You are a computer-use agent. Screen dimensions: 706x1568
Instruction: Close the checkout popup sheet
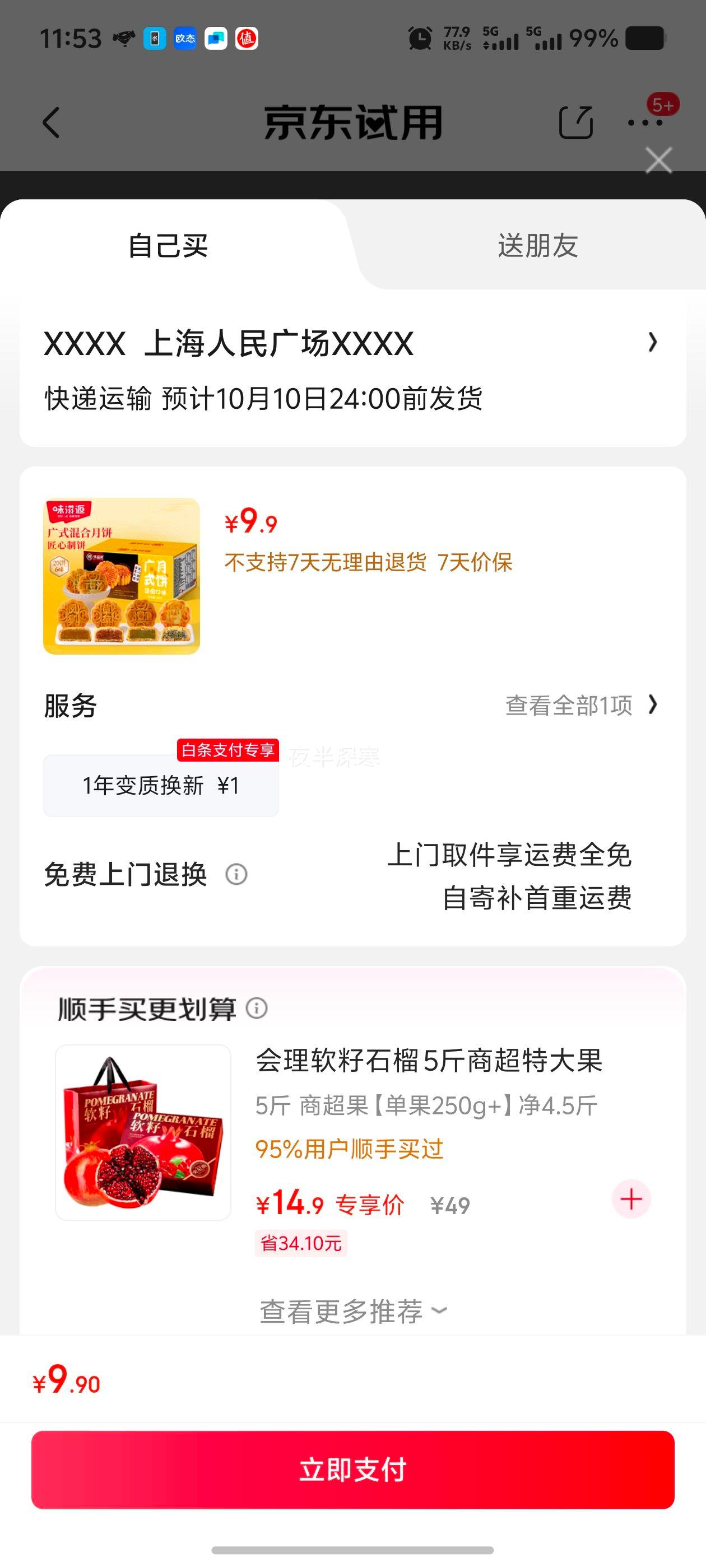coord(658,161)
